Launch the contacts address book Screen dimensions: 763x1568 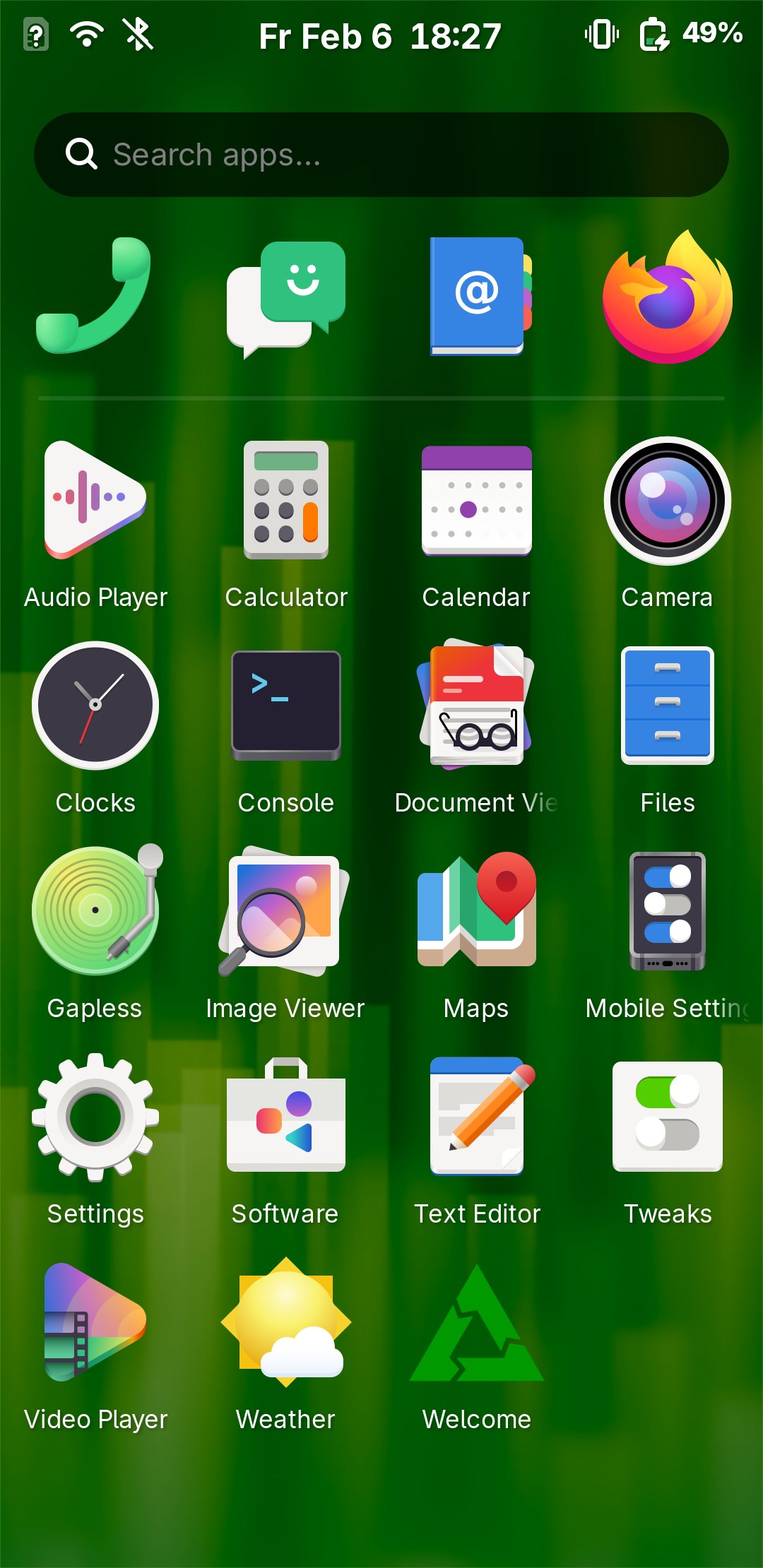pyautogui.click(x=477, y=297)
